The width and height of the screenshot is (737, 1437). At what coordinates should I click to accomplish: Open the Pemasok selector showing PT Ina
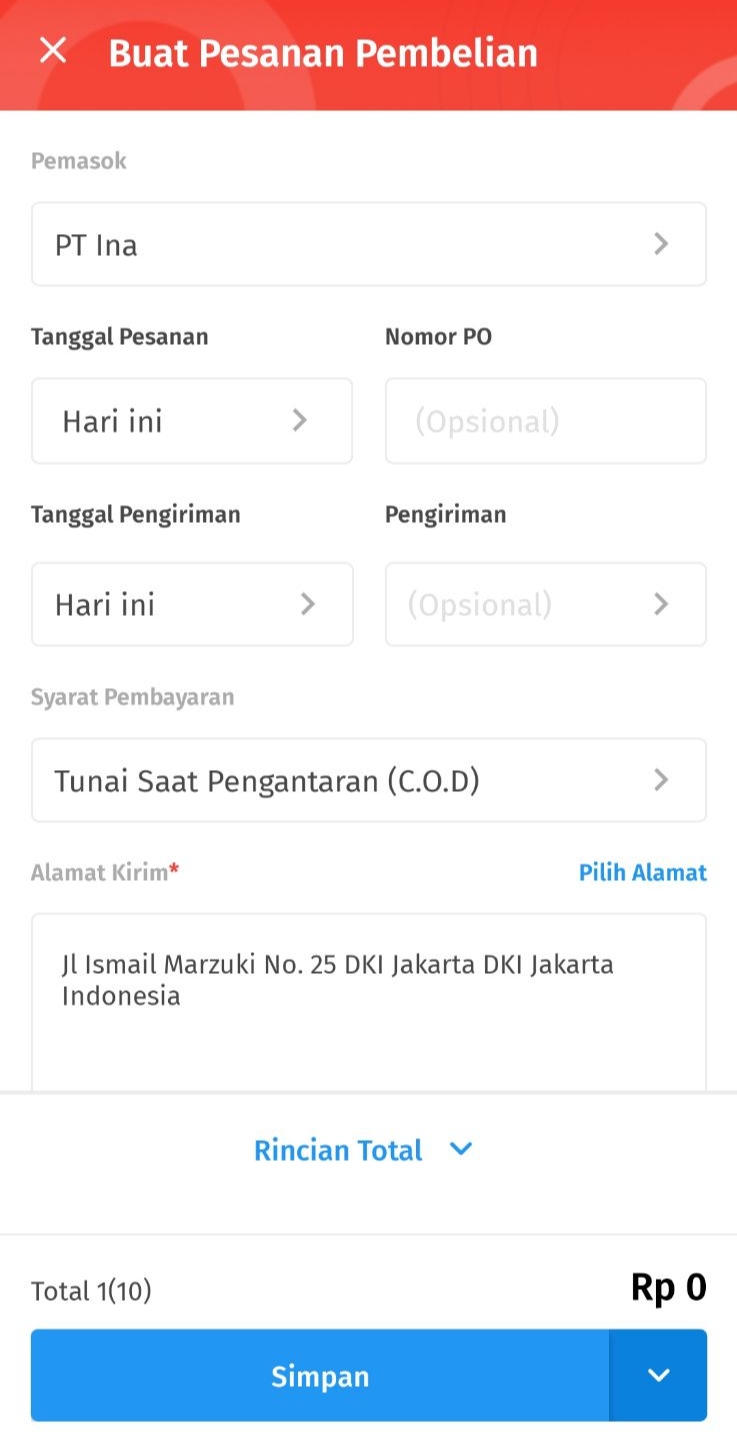click(368, 244)
